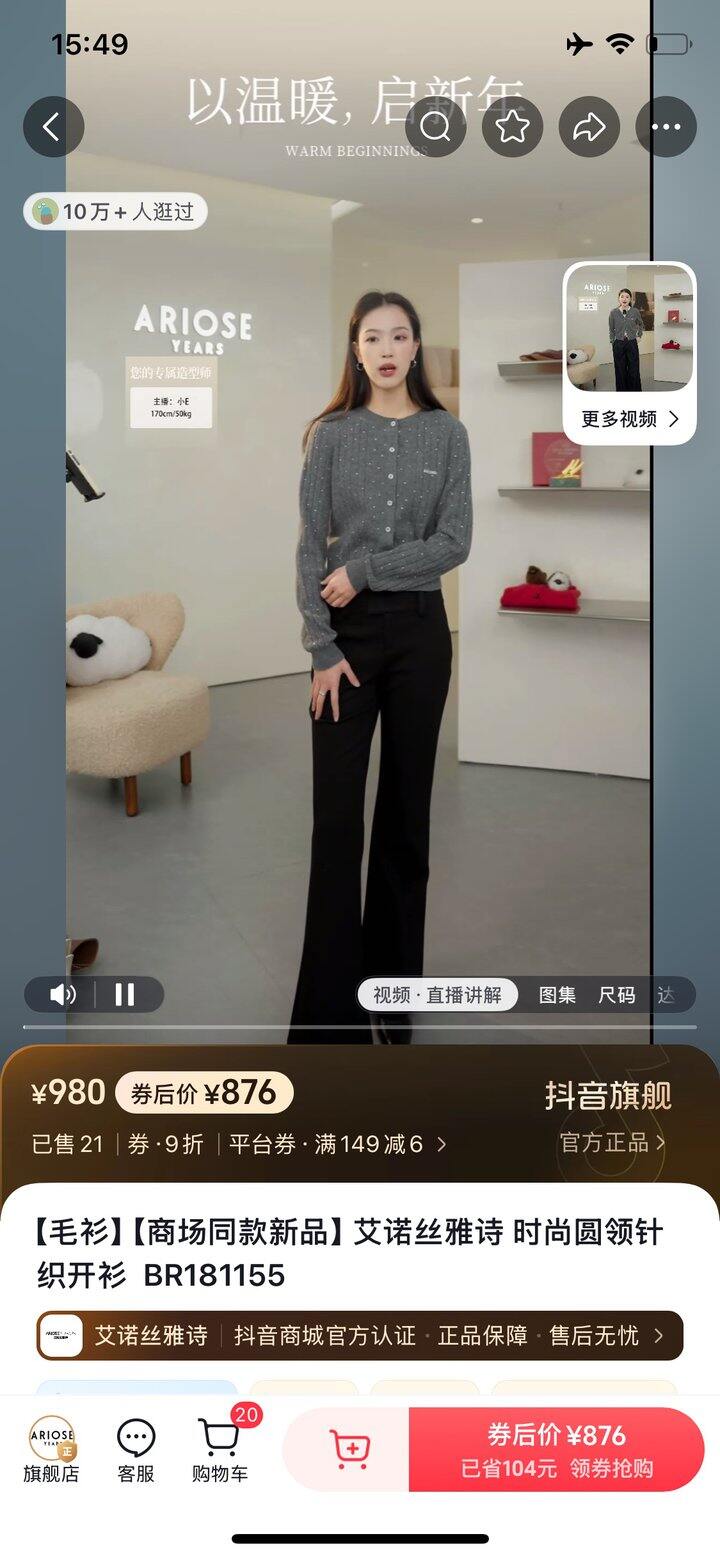Select the 视频·直播讲解 tab

click(x=437, y=994)
